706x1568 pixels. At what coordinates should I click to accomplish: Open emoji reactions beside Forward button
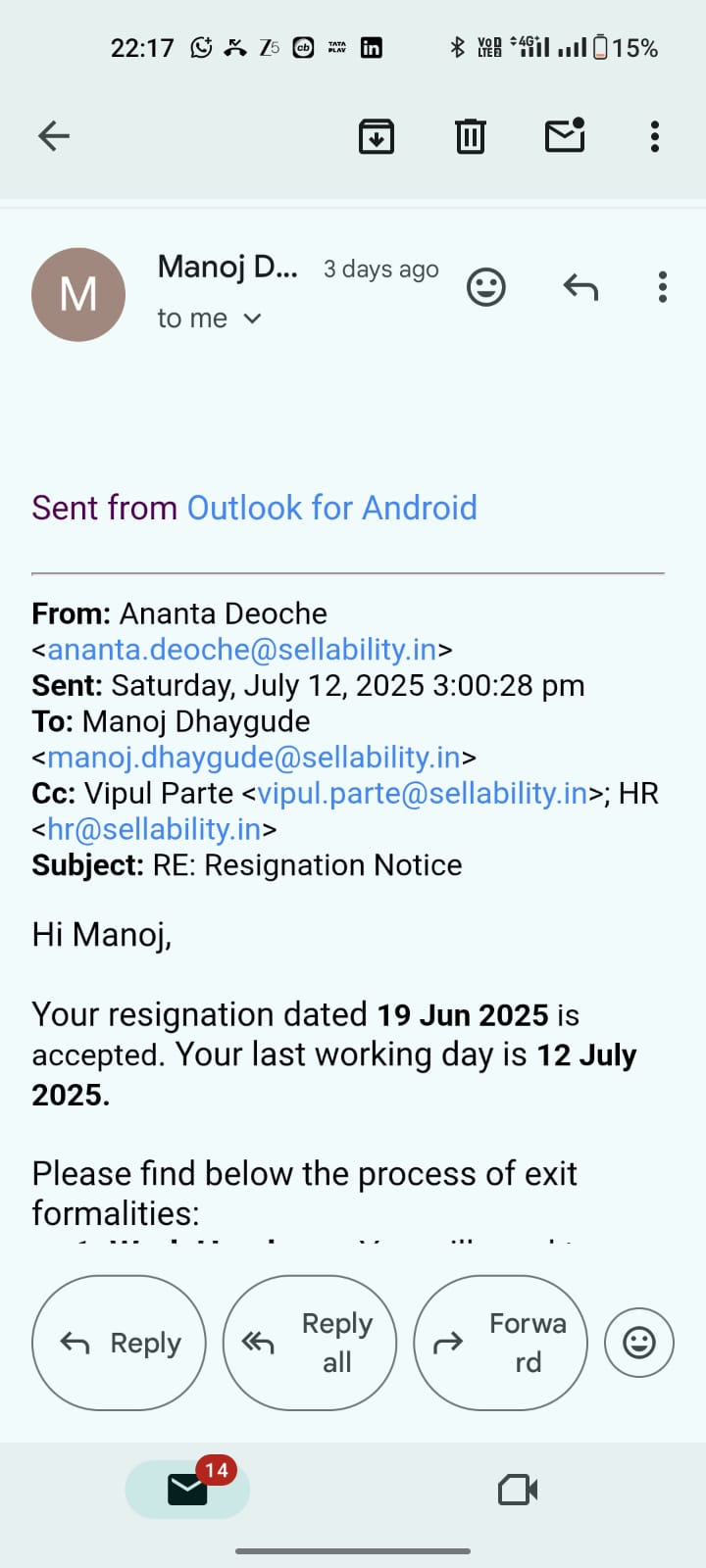pyautogui.click(x=639, y=1343)
